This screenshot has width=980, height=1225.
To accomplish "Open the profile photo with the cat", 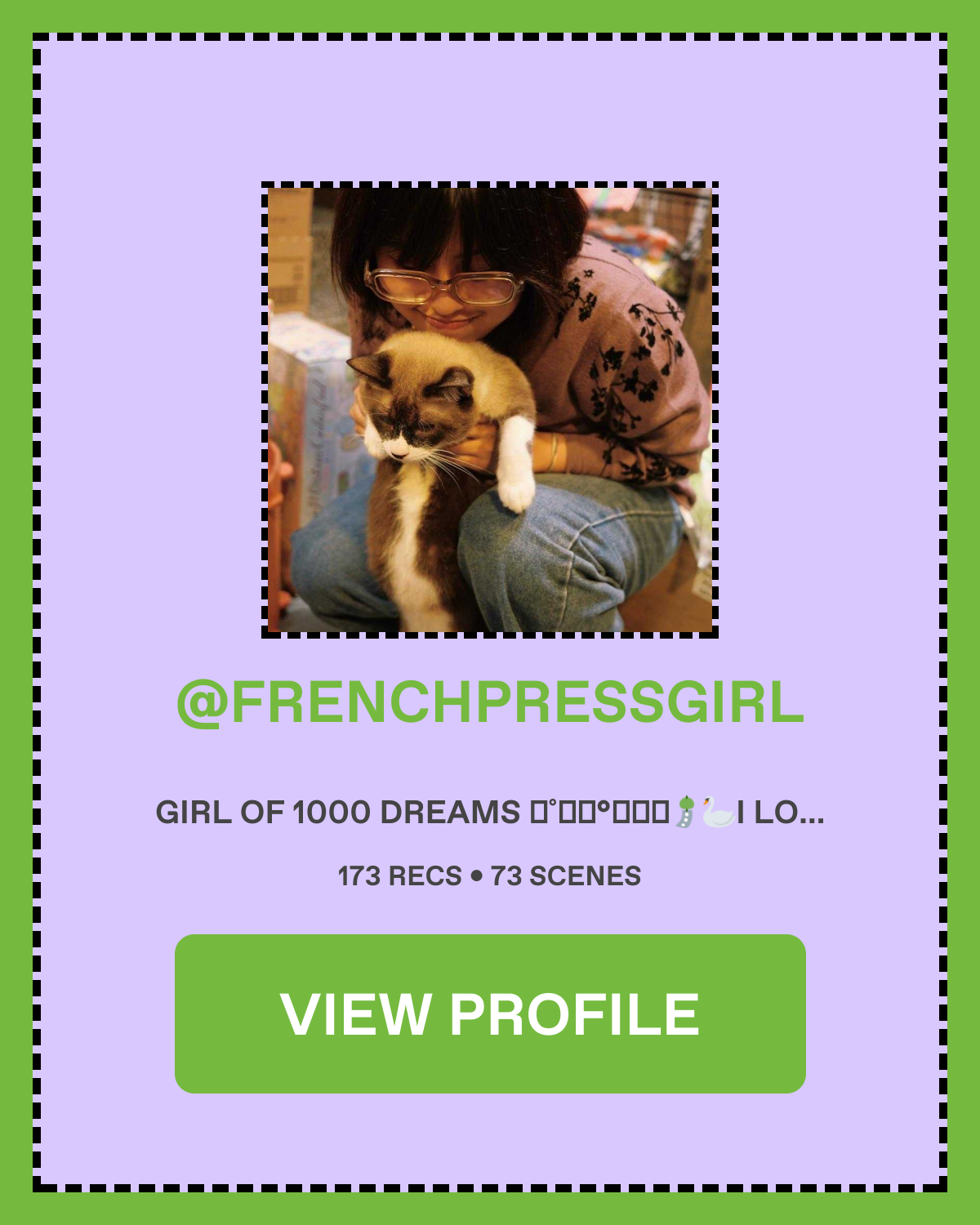I will (490, 410).
